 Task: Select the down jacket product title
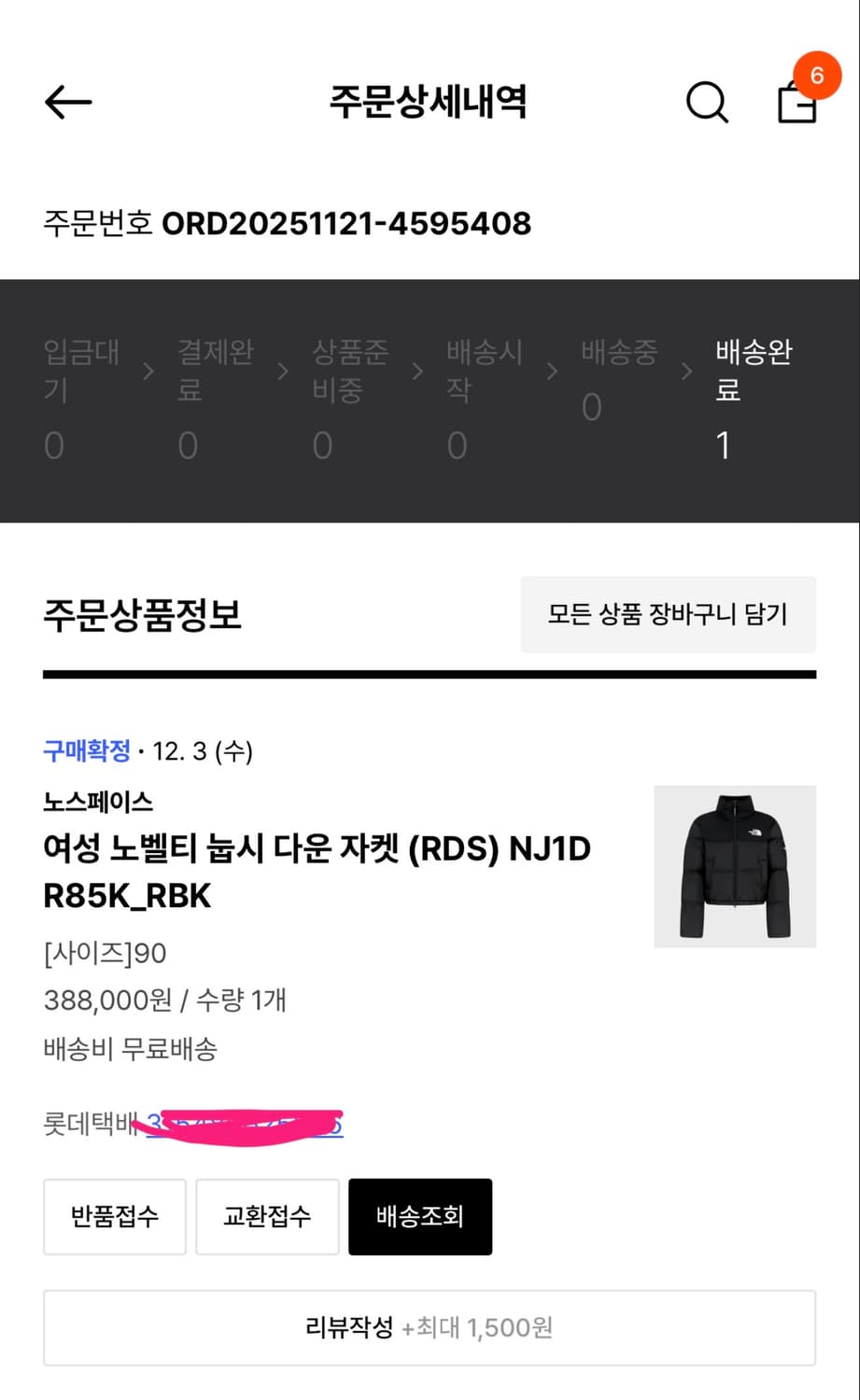317,871
